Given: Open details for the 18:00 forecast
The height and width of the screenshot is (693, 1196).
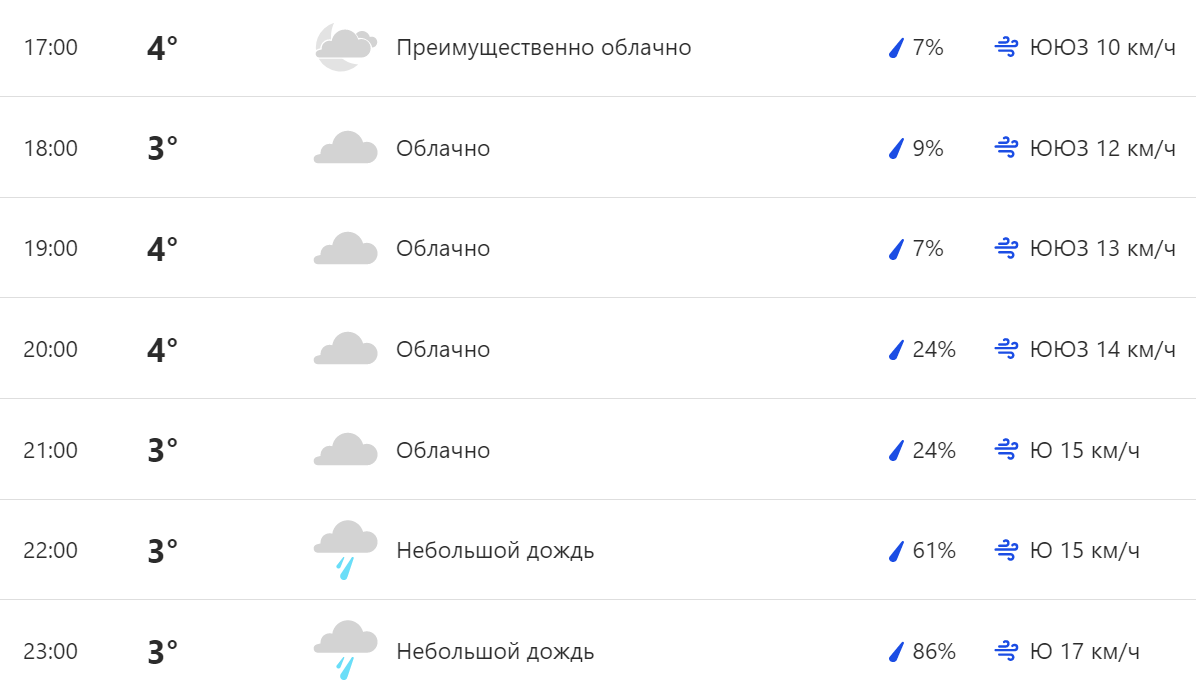Looking at the screenshot, I should coord(598,149).
